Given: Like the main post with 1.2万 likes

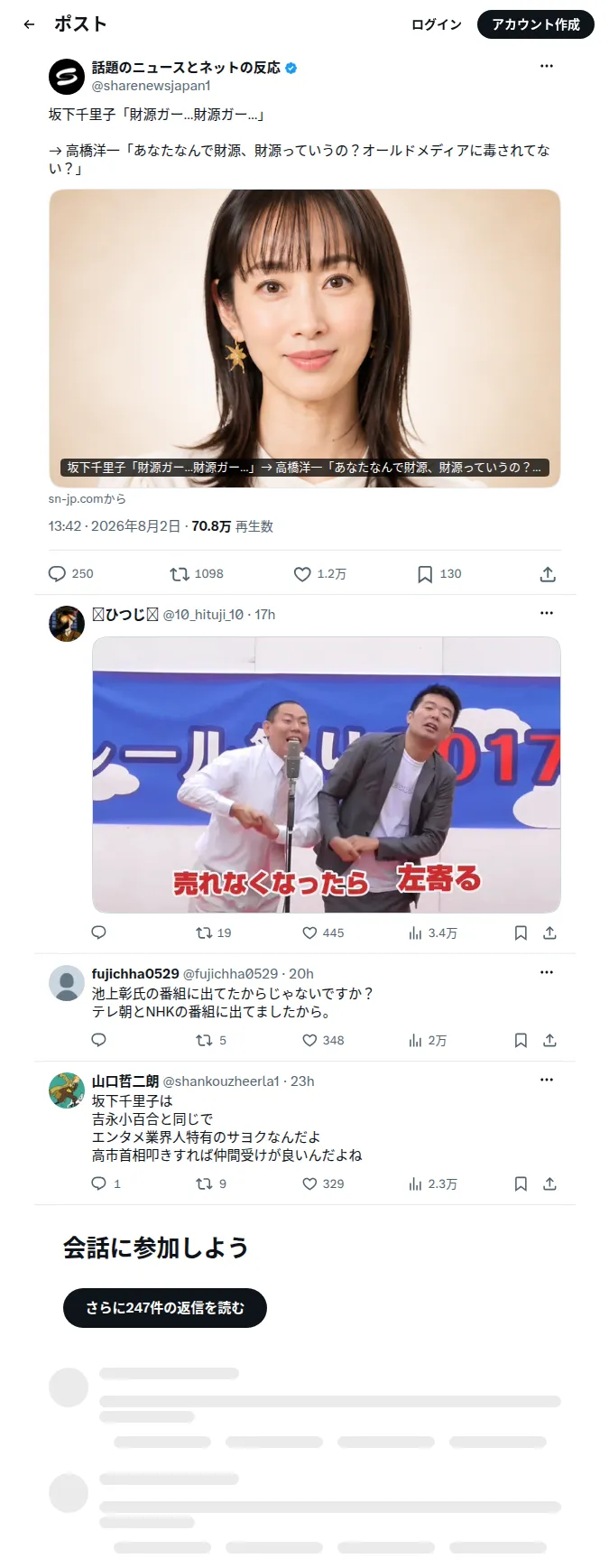Looking at the screenshot, I should (x=319, y=574).
